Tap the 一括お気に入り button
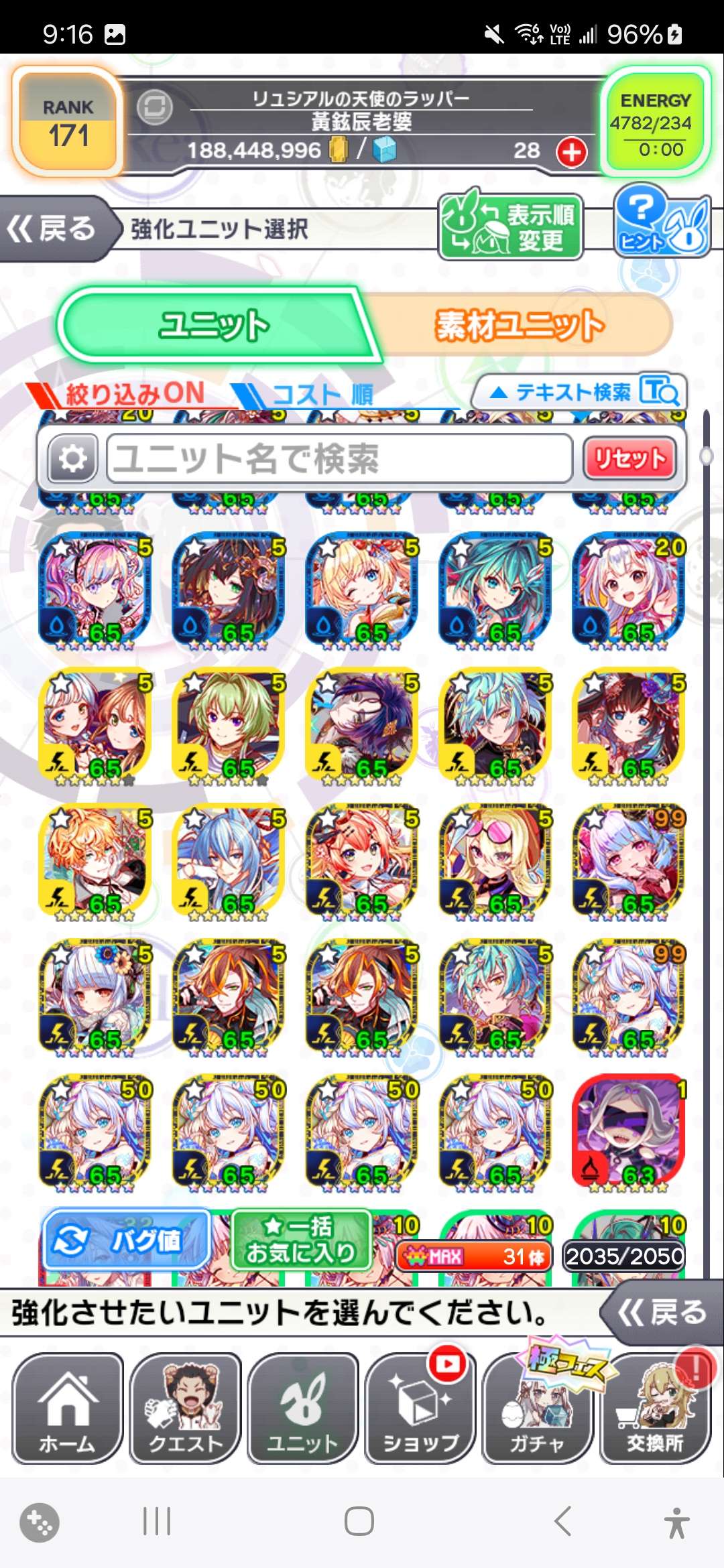 coord(301,1241)
